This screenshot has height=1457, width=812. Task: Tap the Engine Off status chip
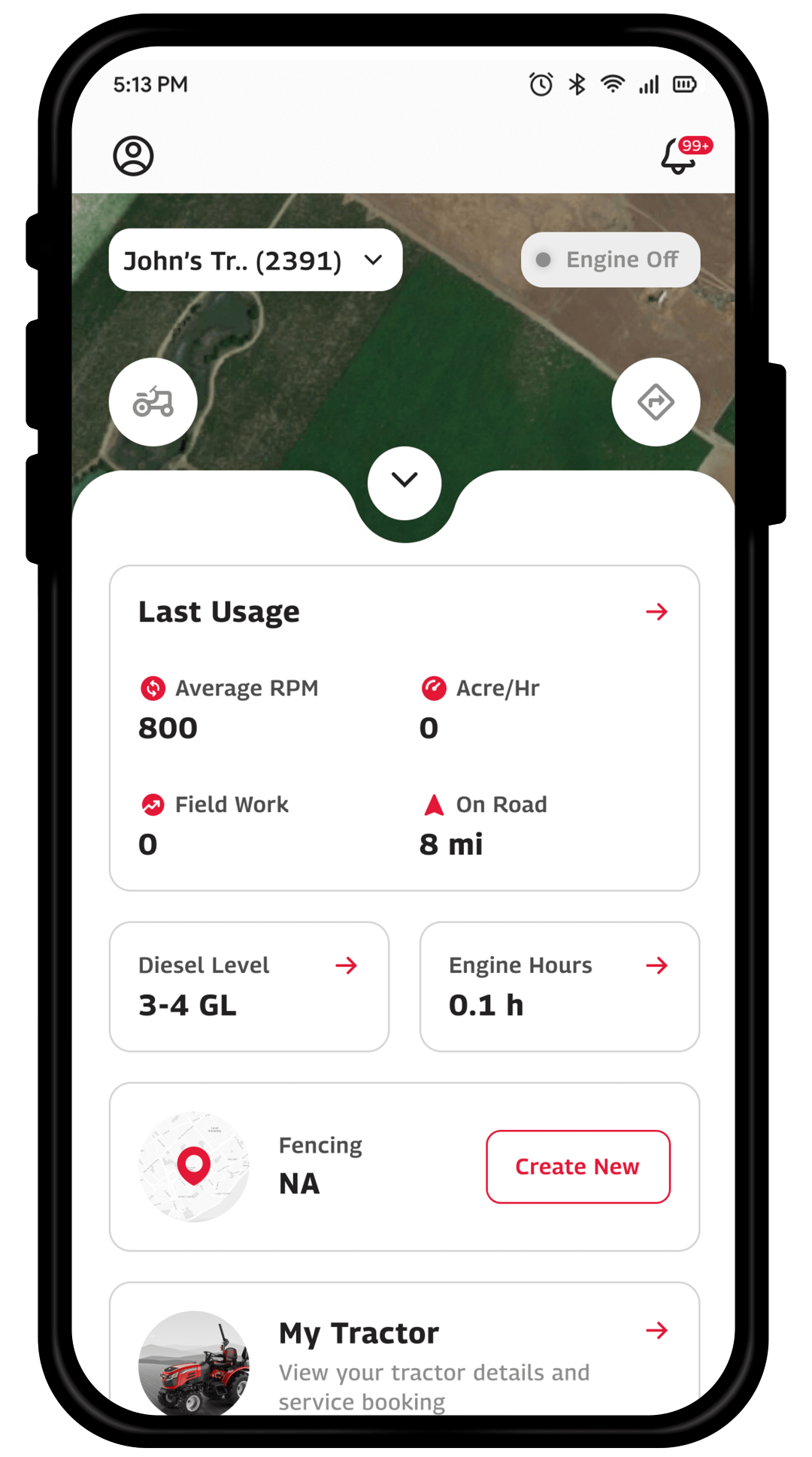610,260
